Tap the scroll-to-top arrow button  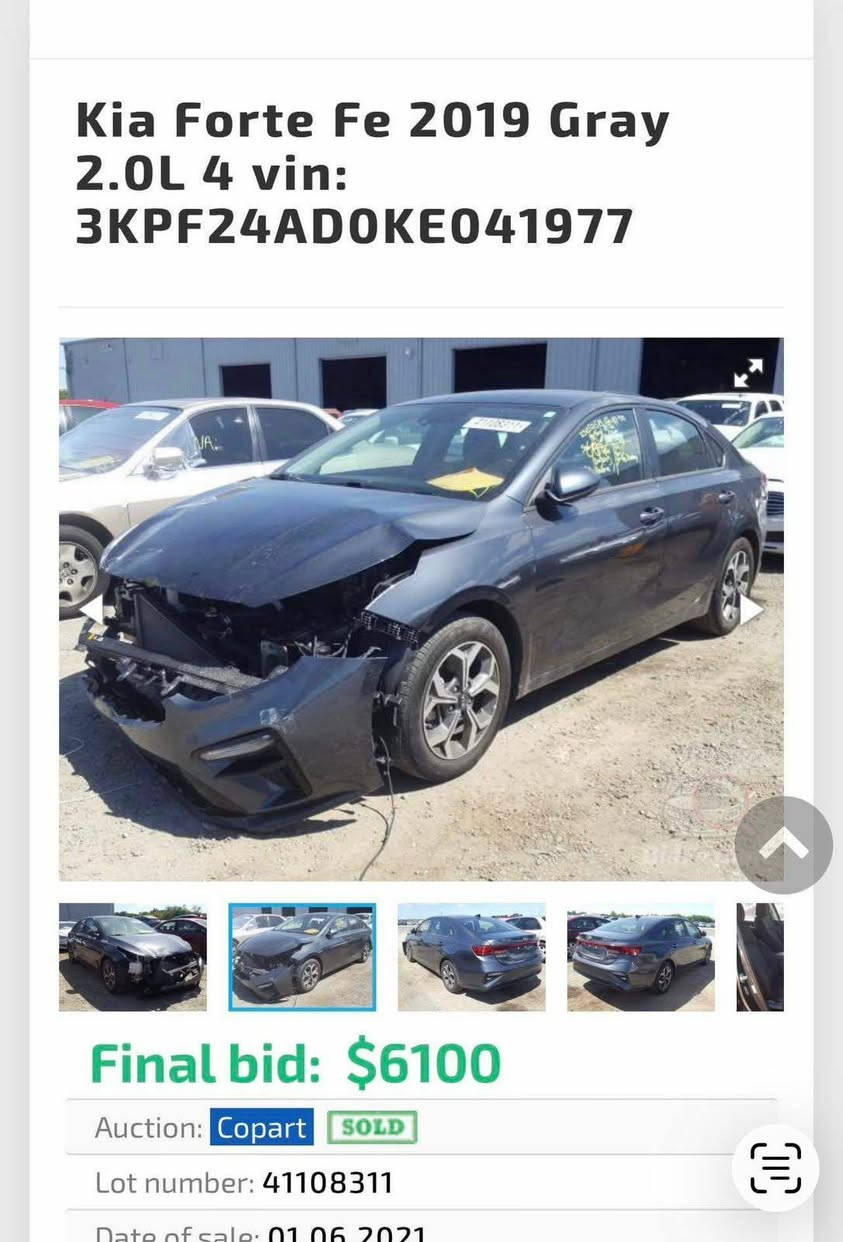pyautogui.click(x=783, y=845)
